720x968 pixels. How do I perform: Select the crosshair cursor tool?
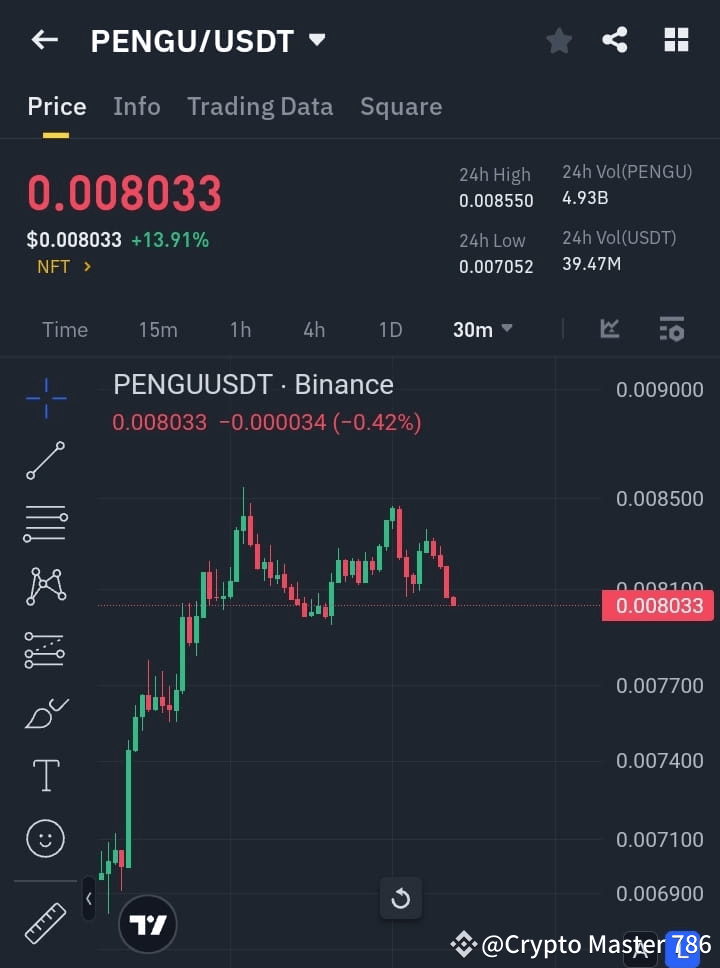45,399
